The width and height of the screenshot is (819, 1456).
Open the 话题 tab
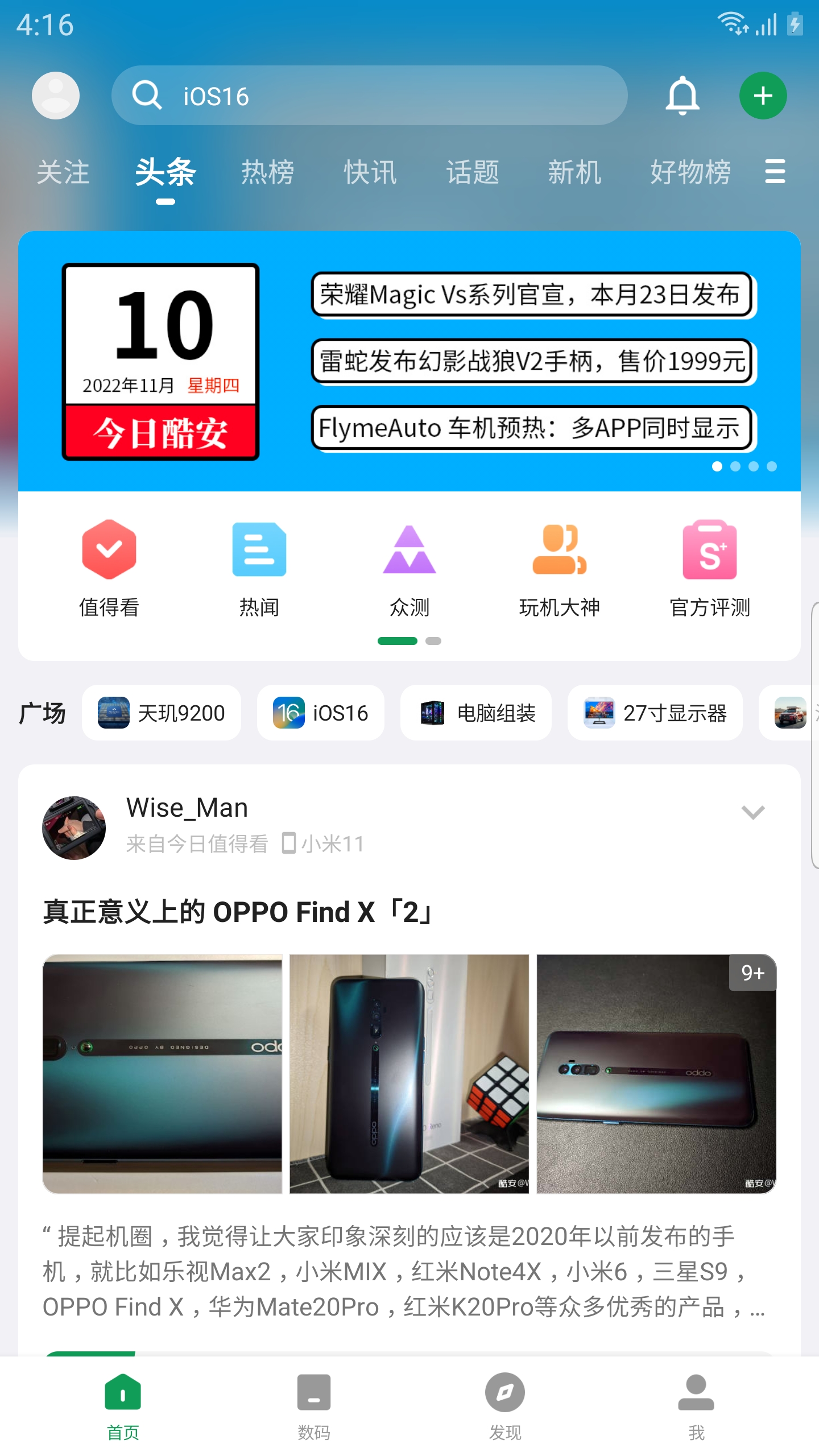pos(473,172)
